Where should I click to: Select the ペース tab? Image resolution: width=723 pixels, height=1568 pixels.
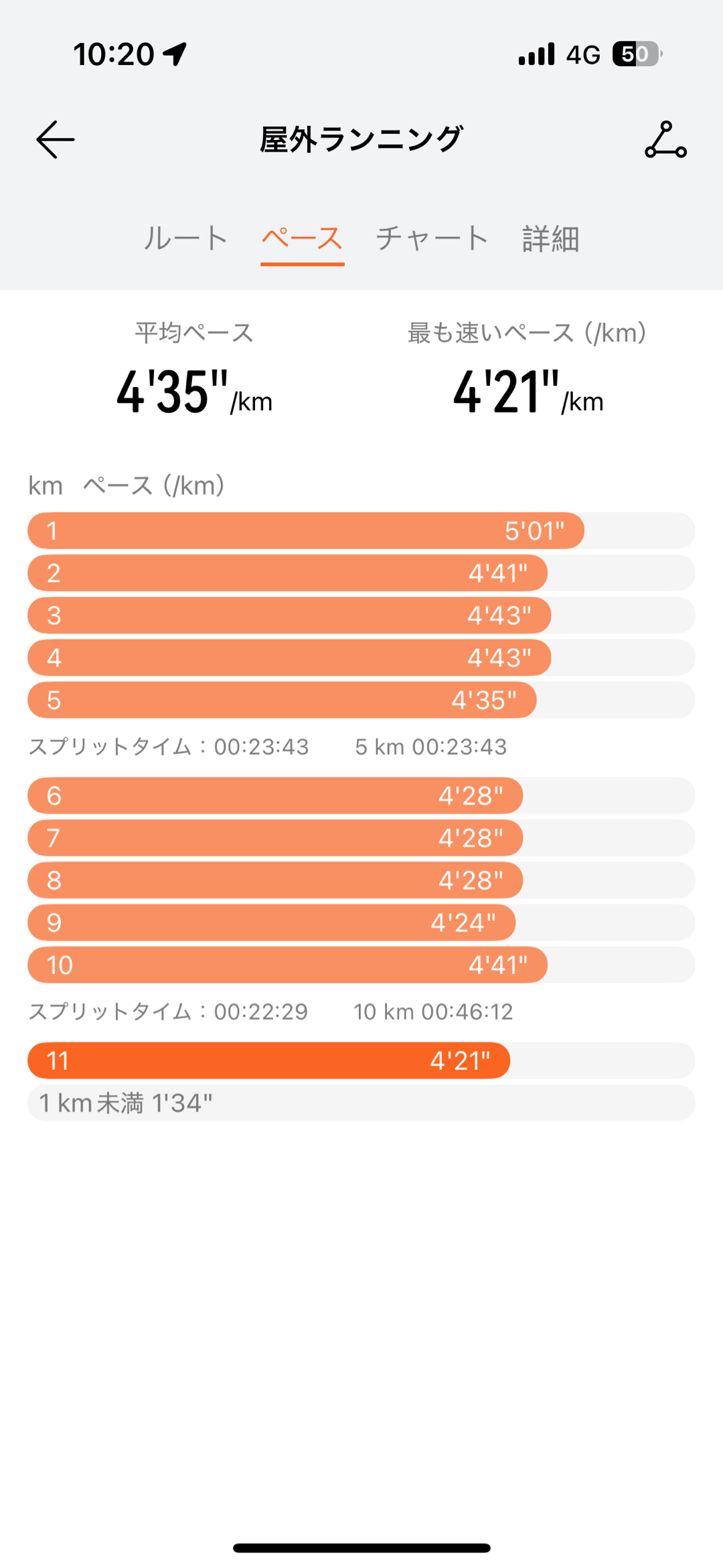tap(302, 238)
